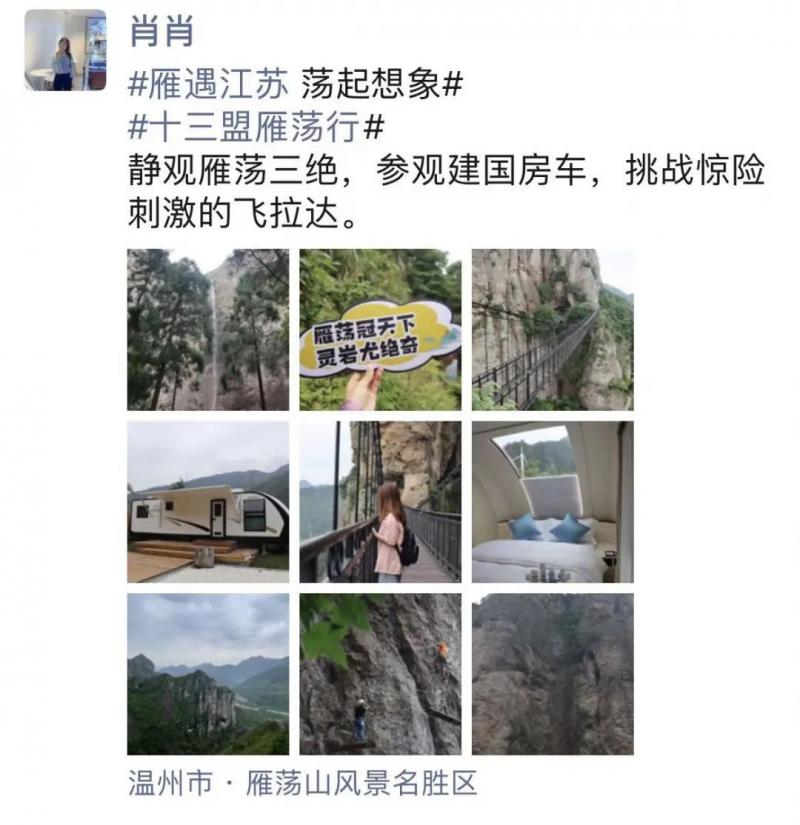
Task: Open the rock climber on cliff photo
Action: [x=380, y=674]
